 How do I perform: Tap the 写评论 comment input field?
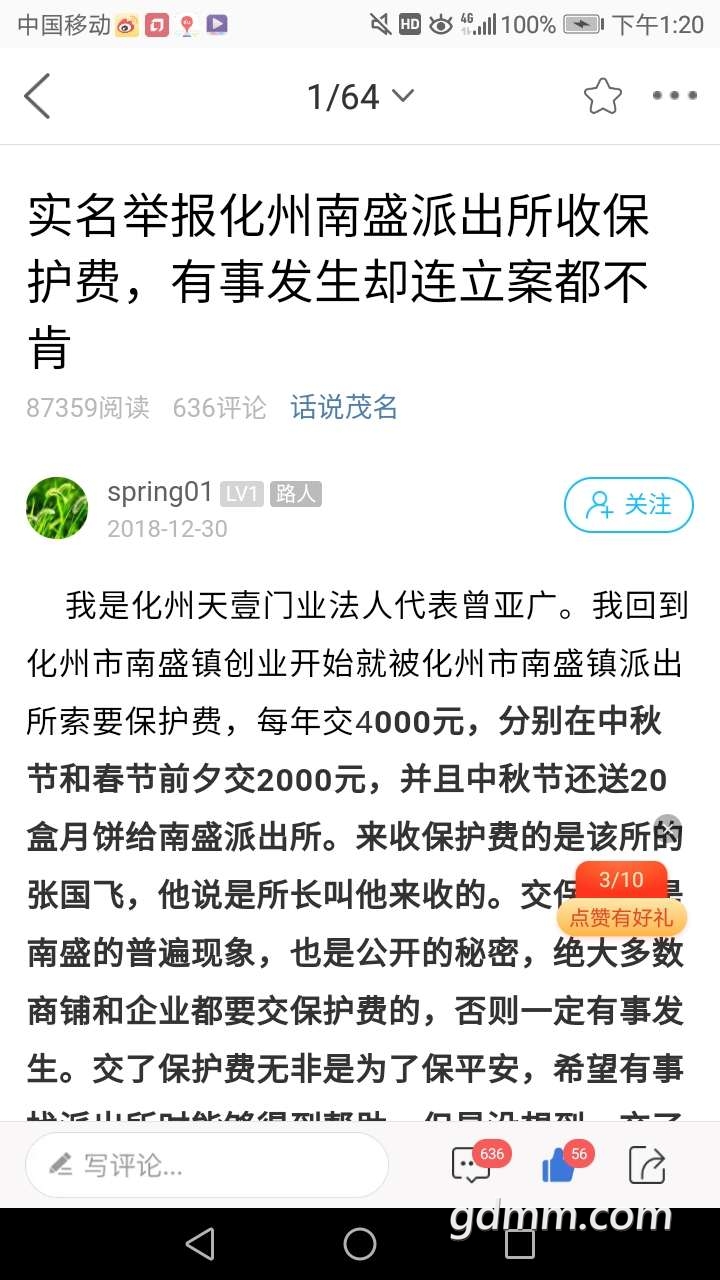(207, 1165)
